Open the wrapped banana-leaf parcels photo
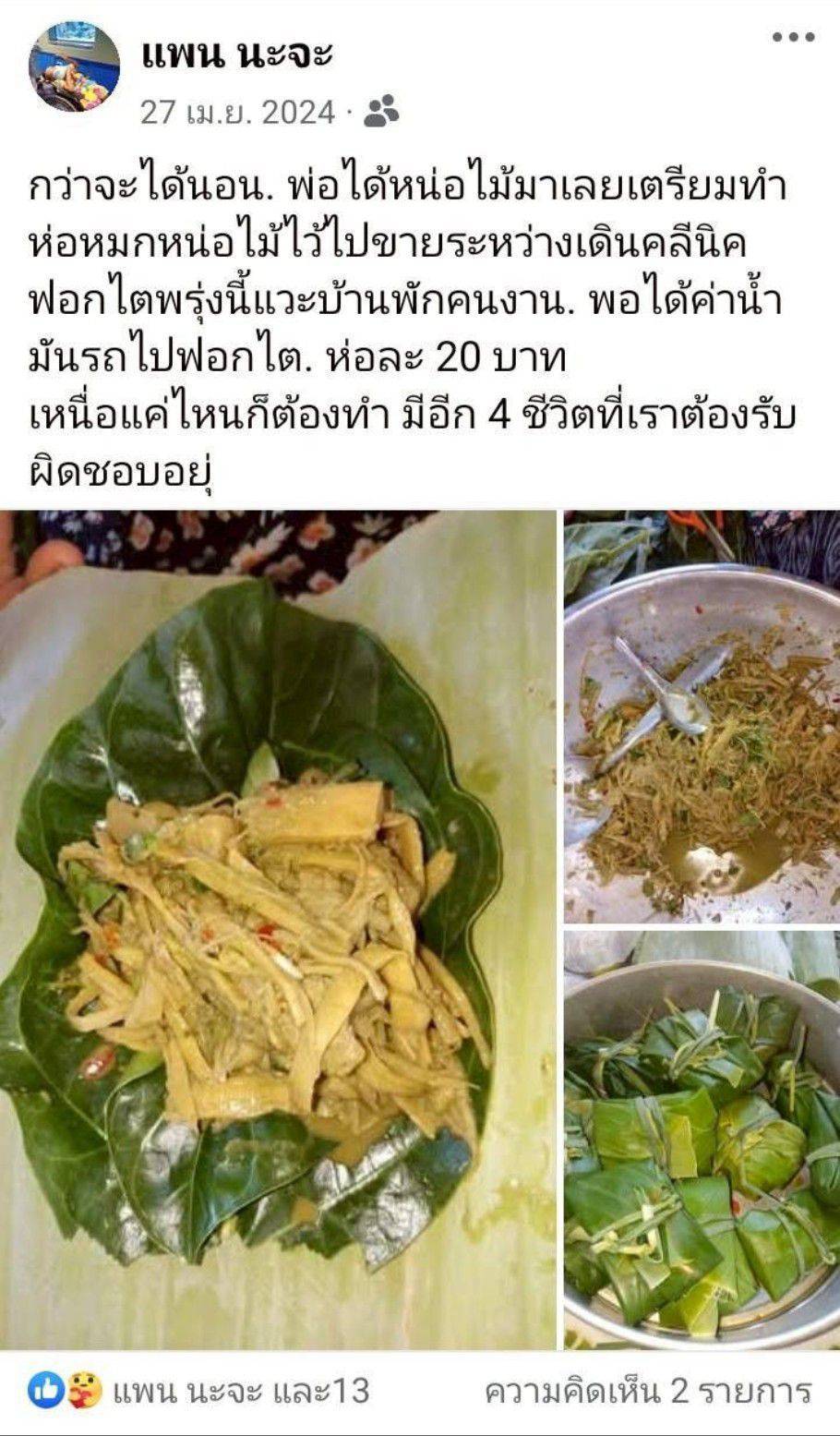Viewport: 840px width, 1436px height. coord(702,1140)
